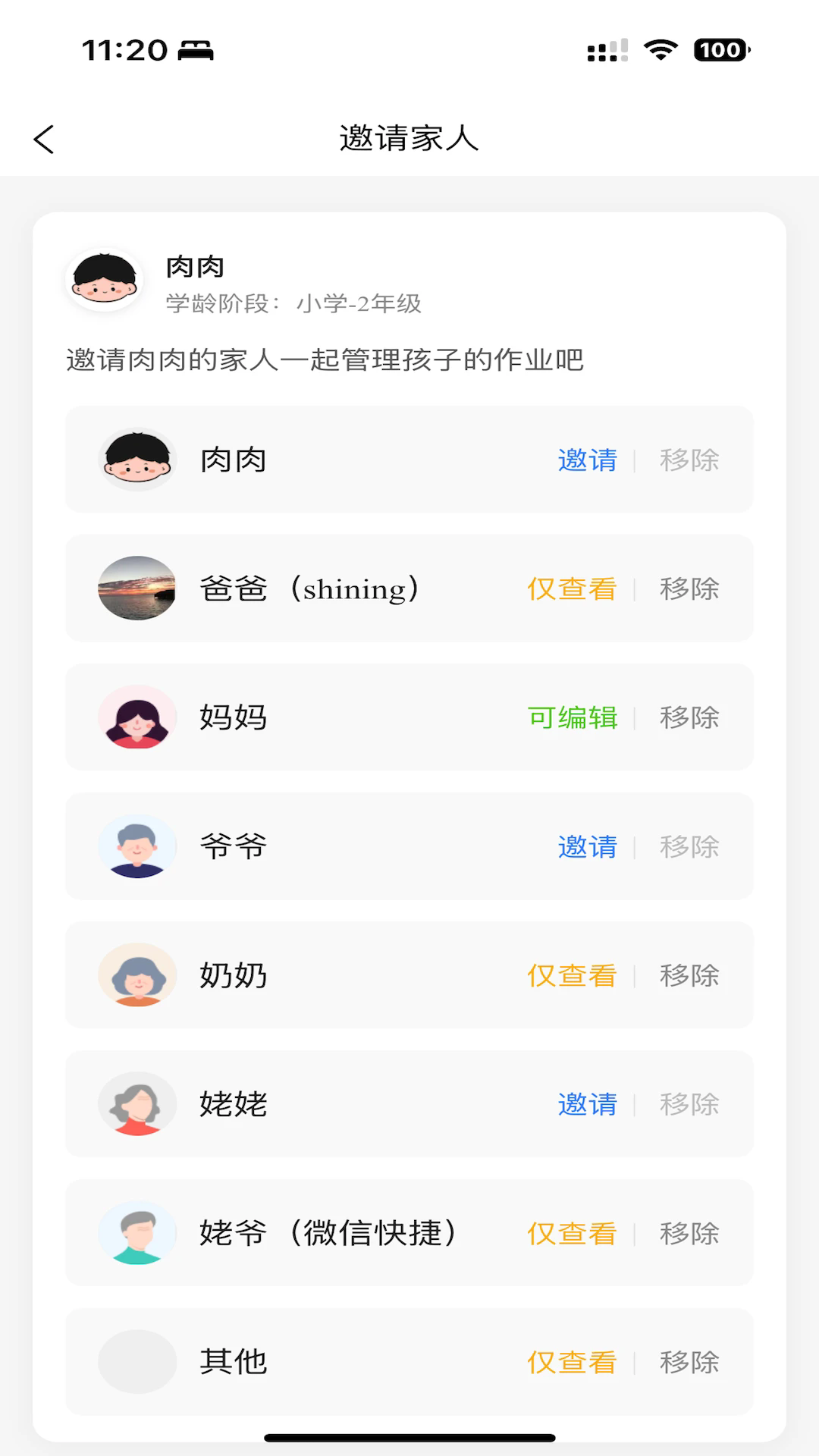Open 肉肉's profile avatar at the top
This screenshot has height=1456, width=819.
coord(104,279)
